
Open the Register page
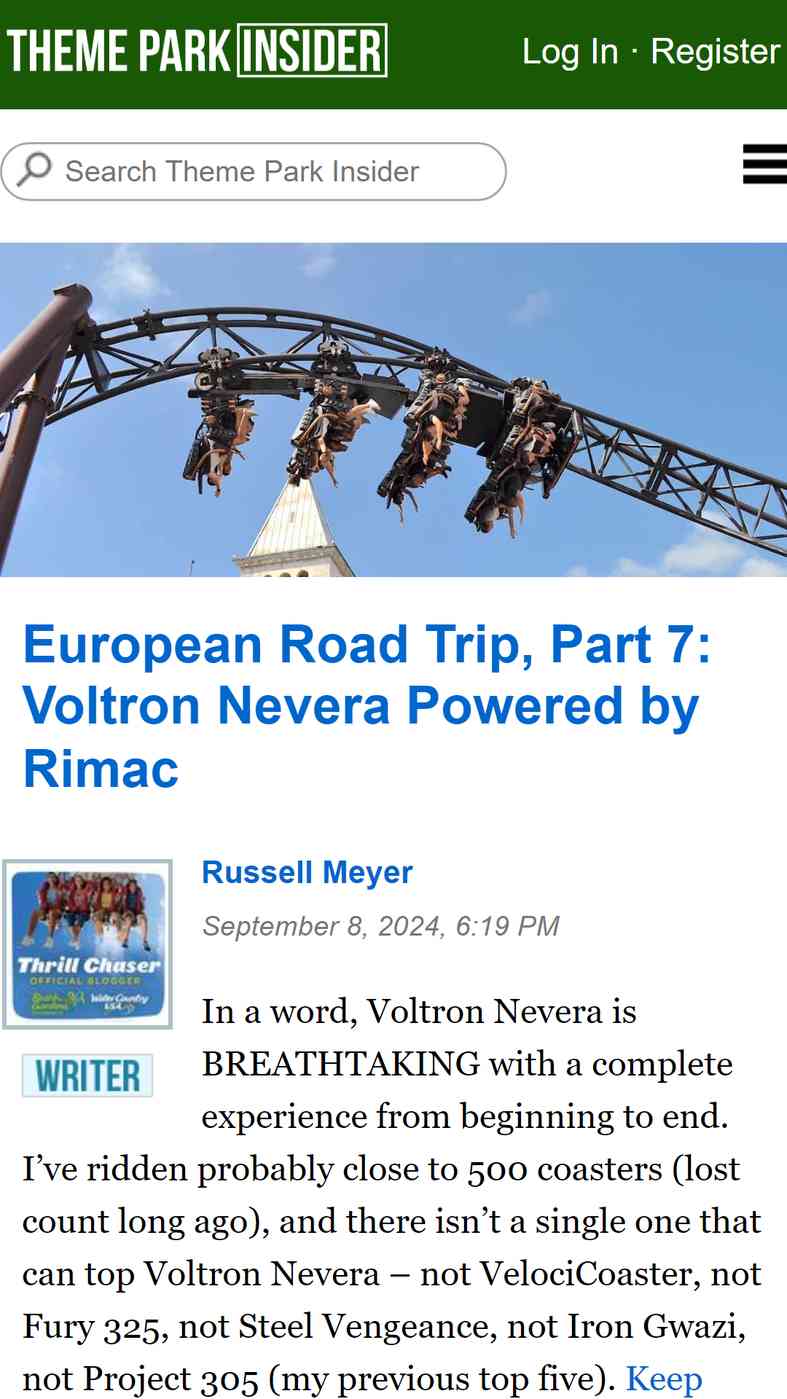pos(715,51)
